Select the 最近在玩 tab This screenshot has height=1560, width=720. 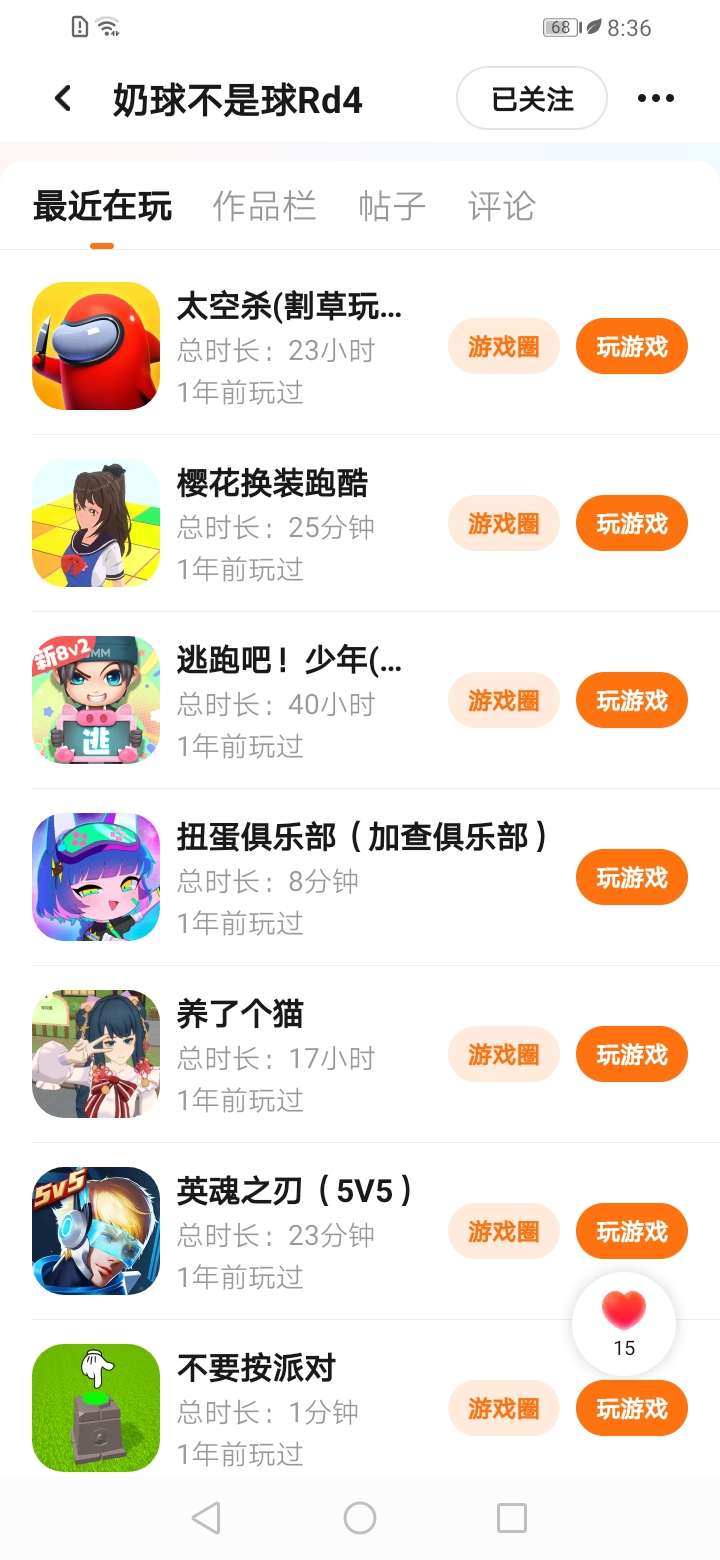tap(102, 206)
